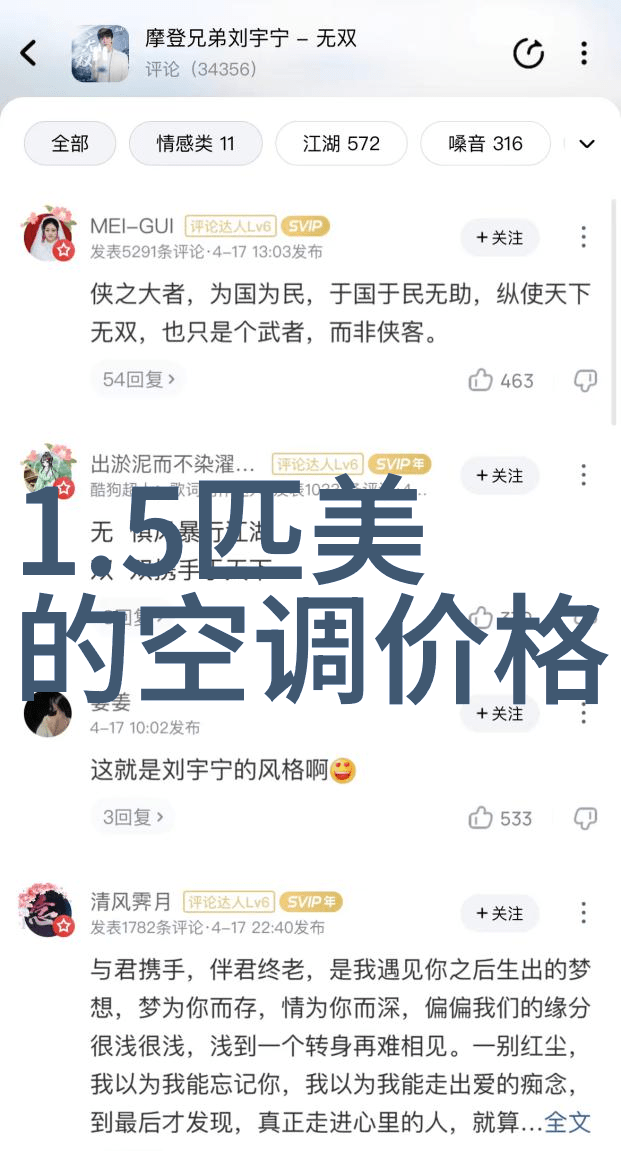Follow user 清风霁月
The width and height of the screenshot is (621, 1151).
pos(499,914)
